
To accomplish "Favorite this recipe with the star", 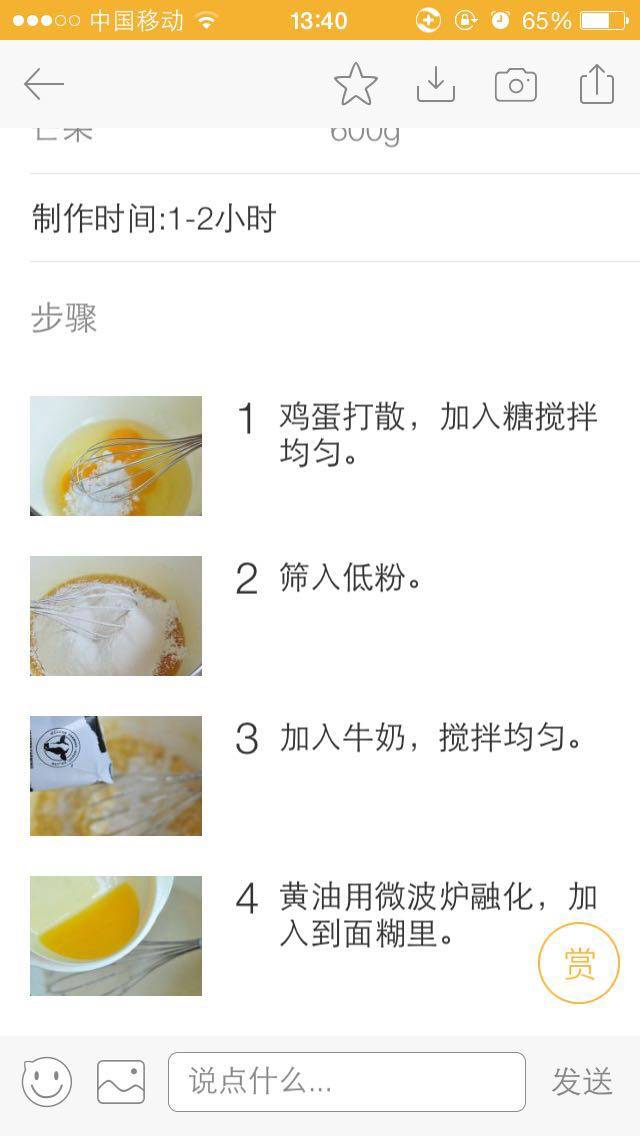I will [356, 85].
